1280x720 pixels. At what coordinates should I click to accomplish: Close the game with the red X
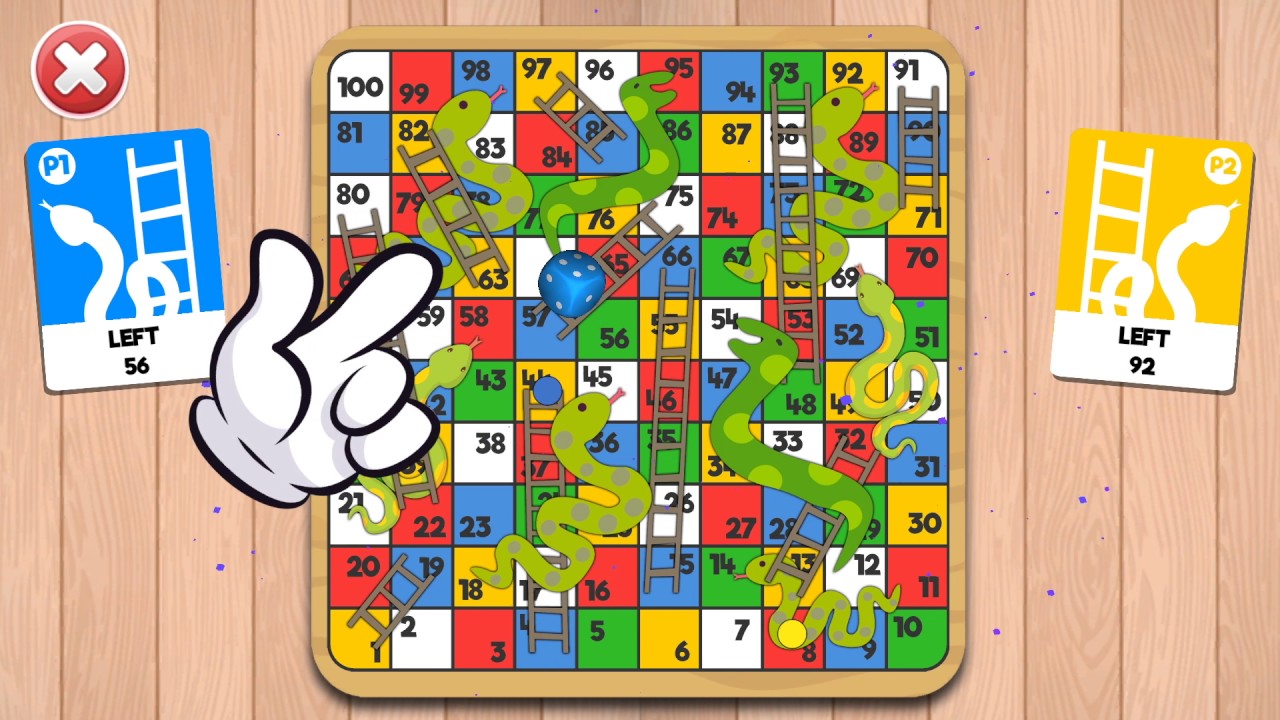pos(80,70)
